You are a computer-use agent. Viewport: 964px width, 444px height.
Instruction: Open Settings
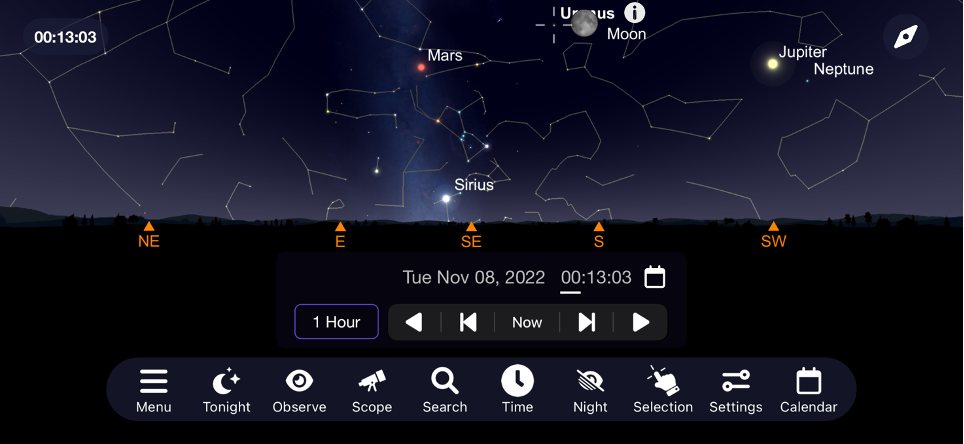pyautogui.click(x=735, y=391)
